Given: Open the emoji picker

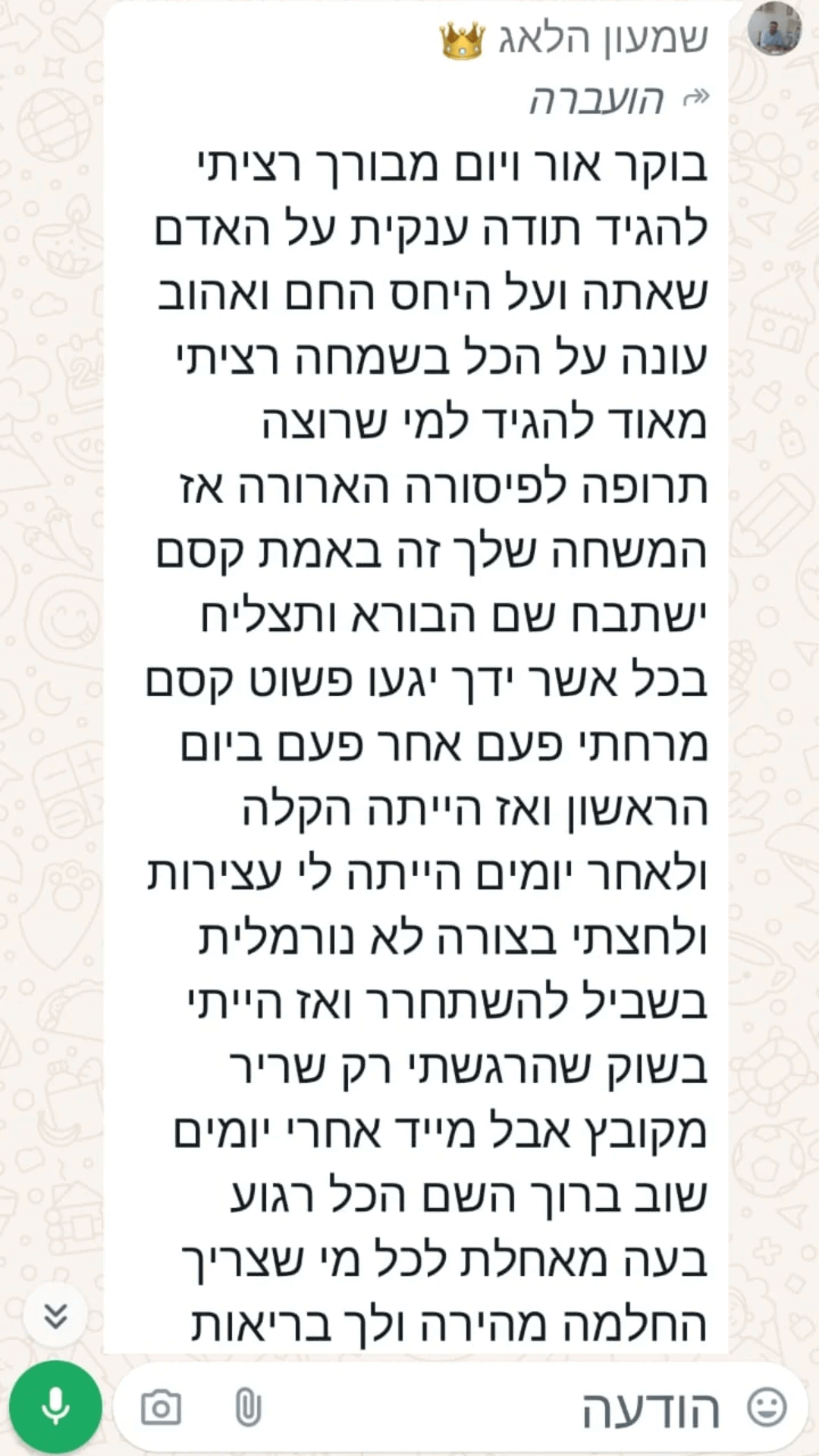Looking at the screenshot, I should [767, 1407].
